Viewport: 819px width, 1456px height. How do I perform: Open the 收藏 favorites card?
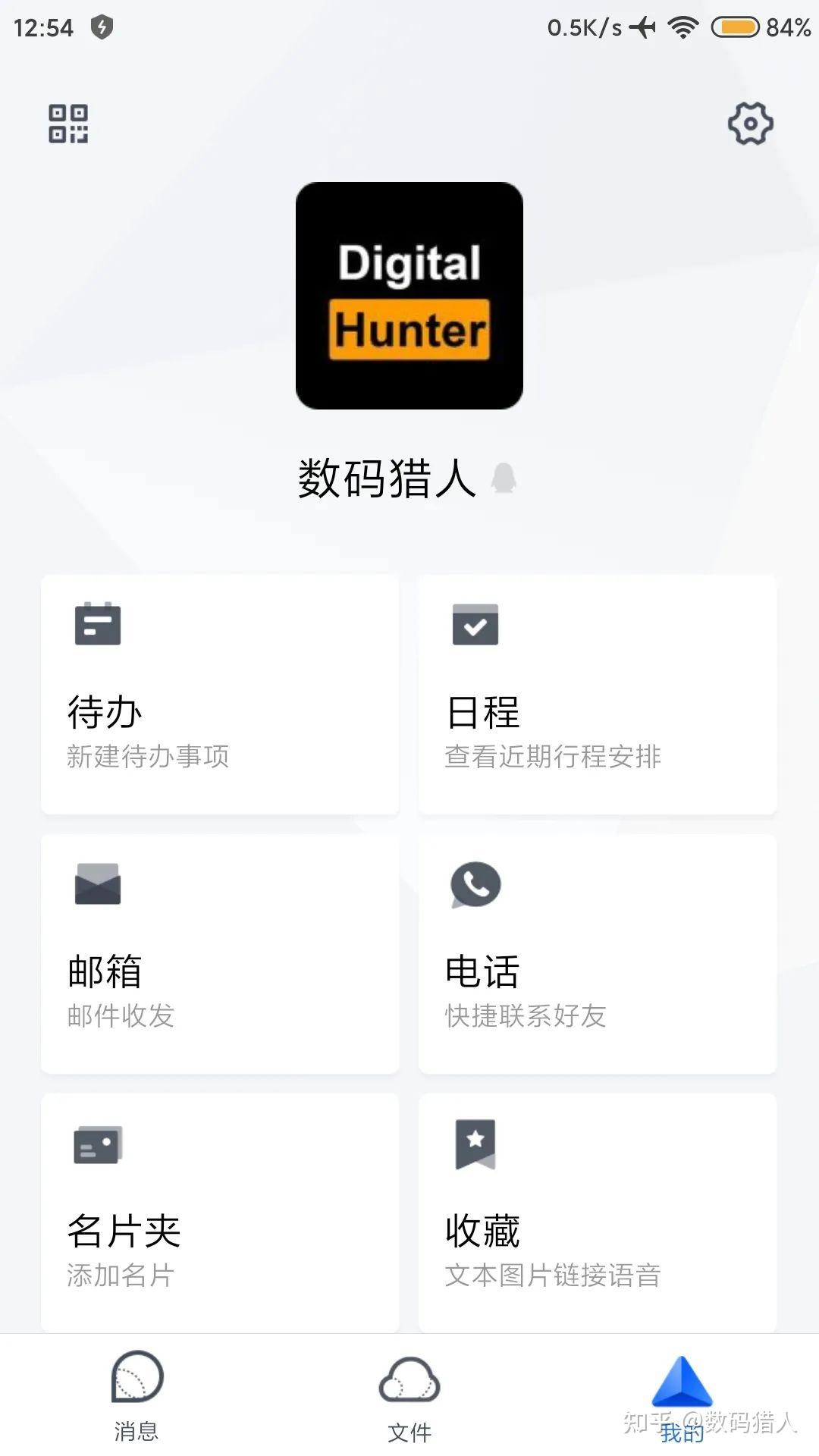click(598, 1212)
